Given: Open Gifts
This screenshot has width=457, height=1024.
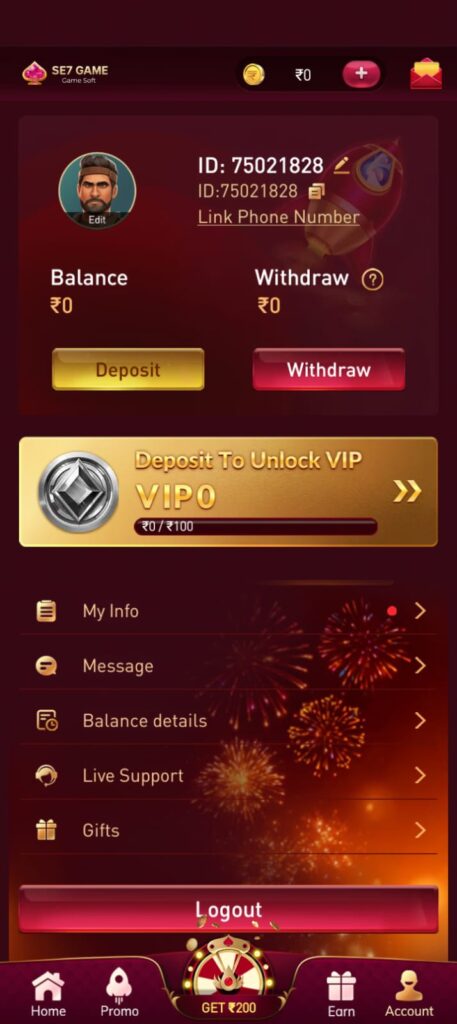Looking at the screenshot, I should [228, 831].
